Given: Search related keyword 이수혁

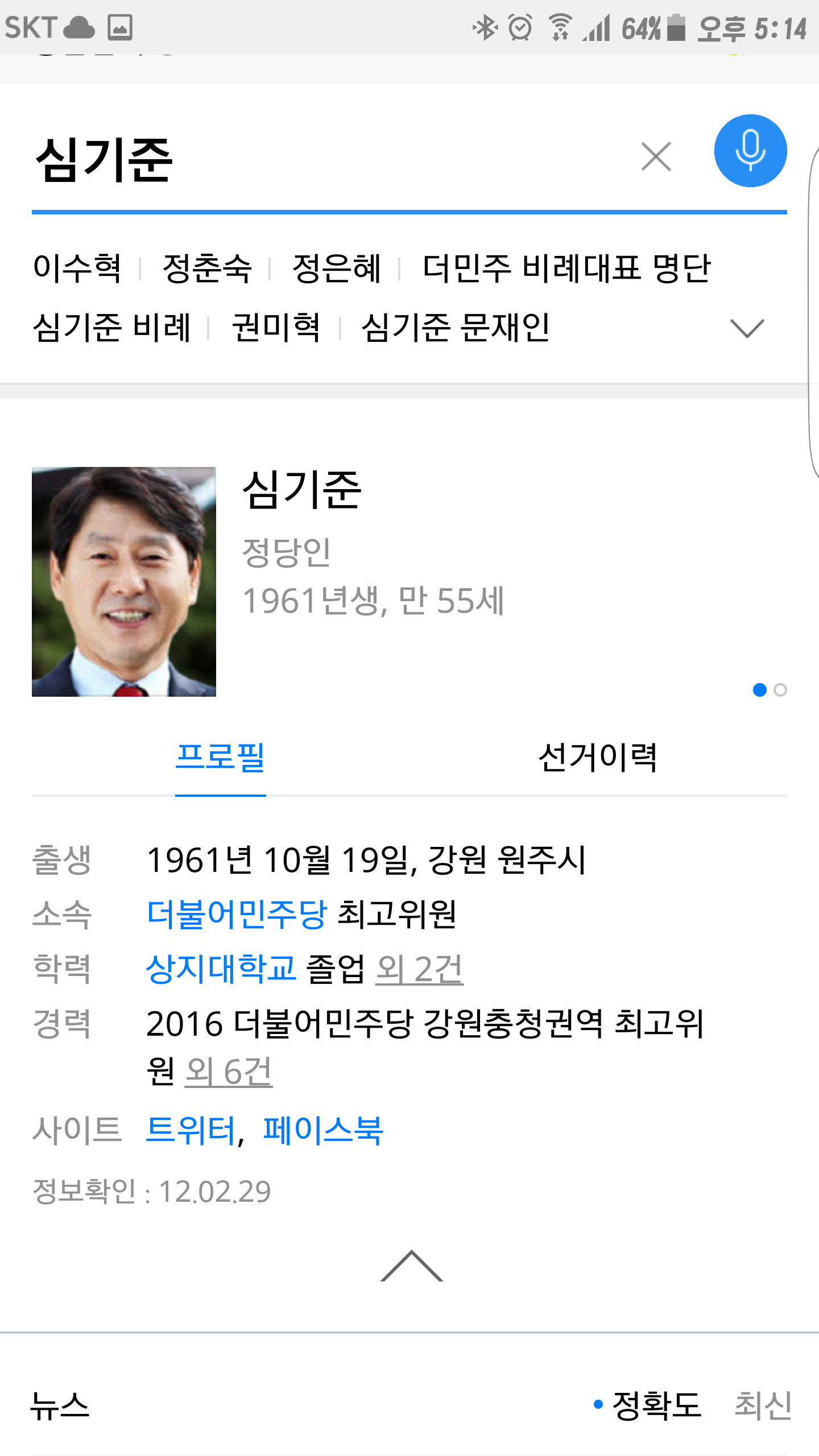Looking at the screenshot, I should [x=77, y=268].
